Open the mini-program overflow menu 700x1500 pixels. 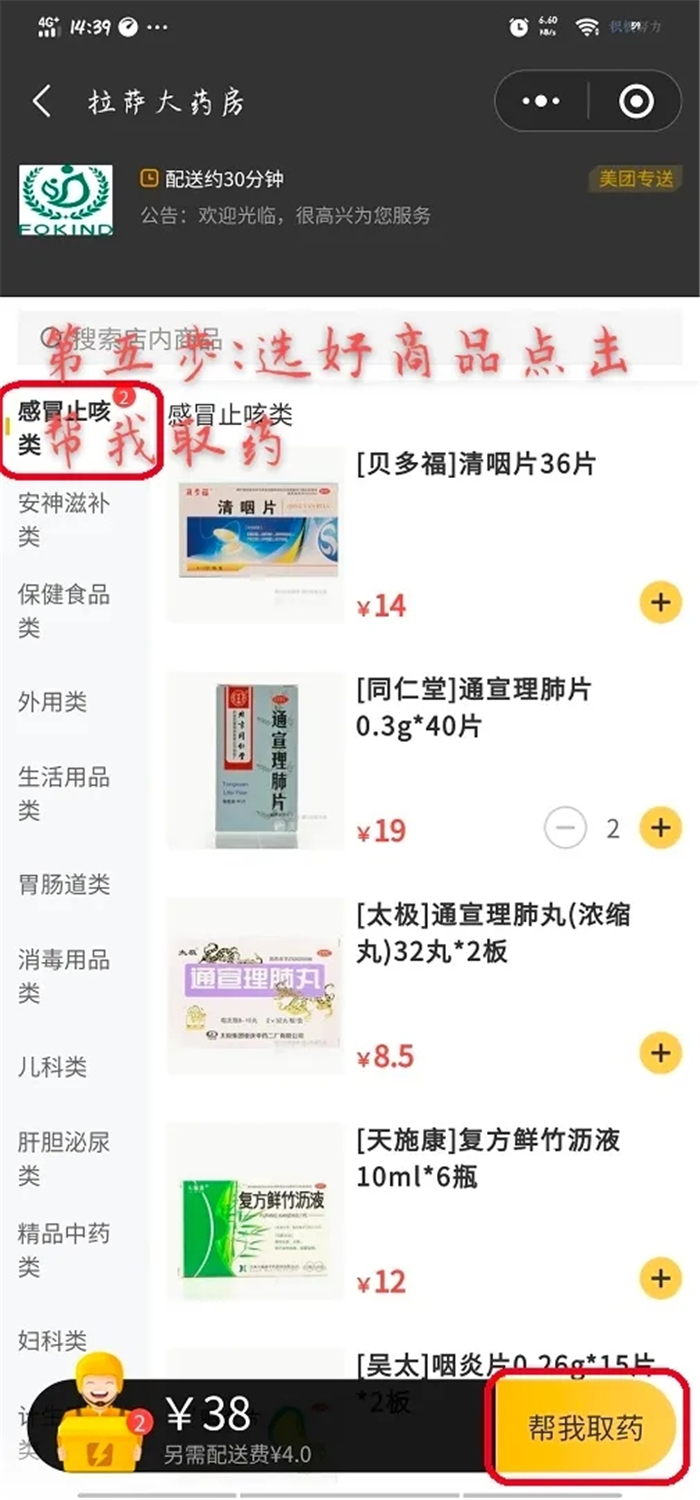click(541, 102)
